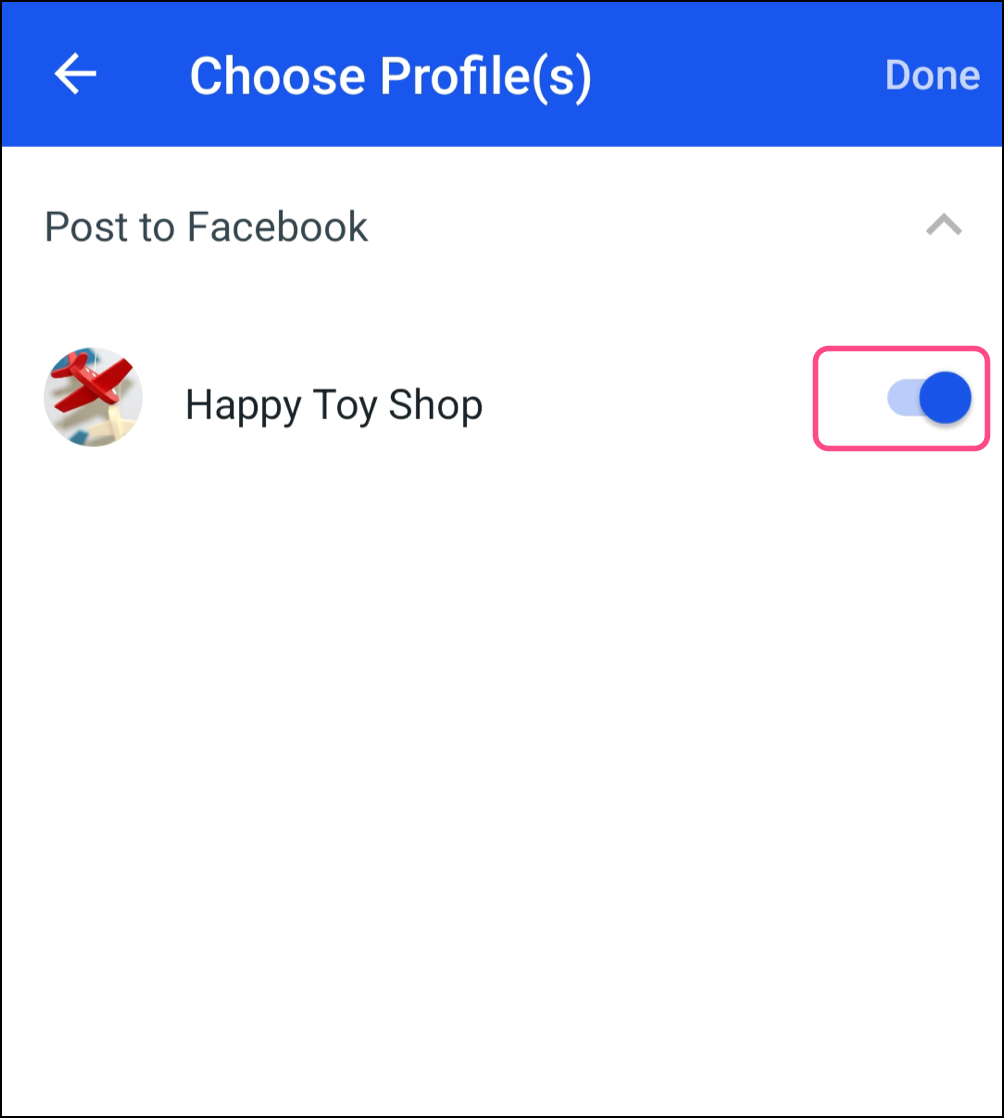The image size is (1004, 1118).
Task: Go back using the arrow
Action: pos(75,74)
